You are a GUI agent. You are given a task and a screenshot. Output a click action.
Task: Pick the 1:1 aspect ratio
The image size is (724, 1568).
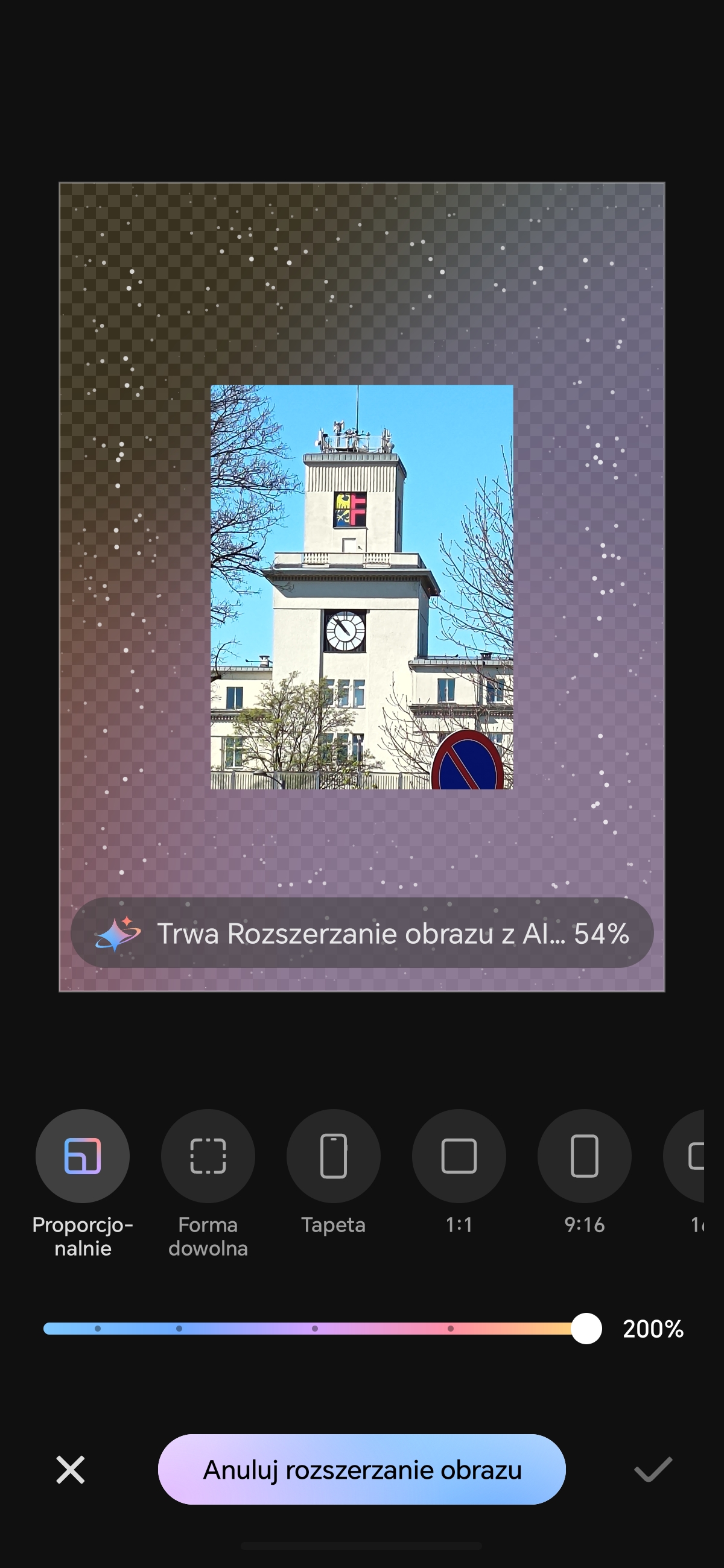coord(459,1155)
